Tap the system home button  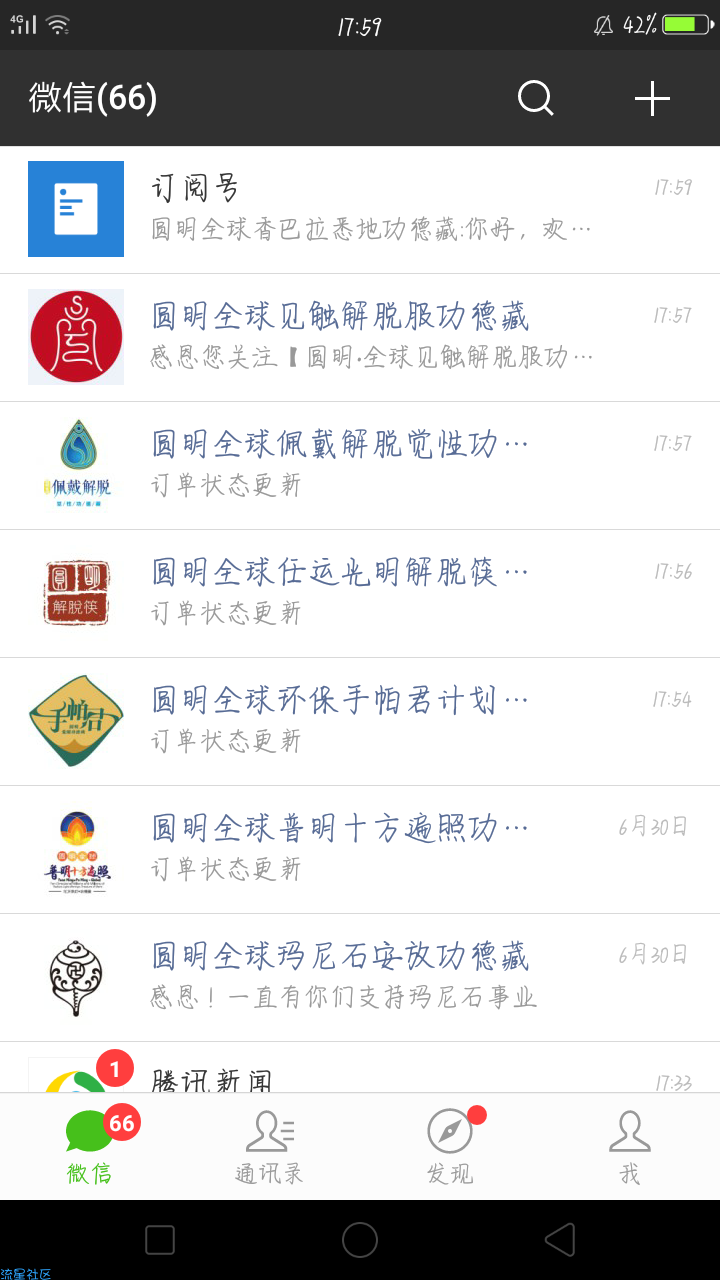pyautogui.click(x=360, y=1240)
